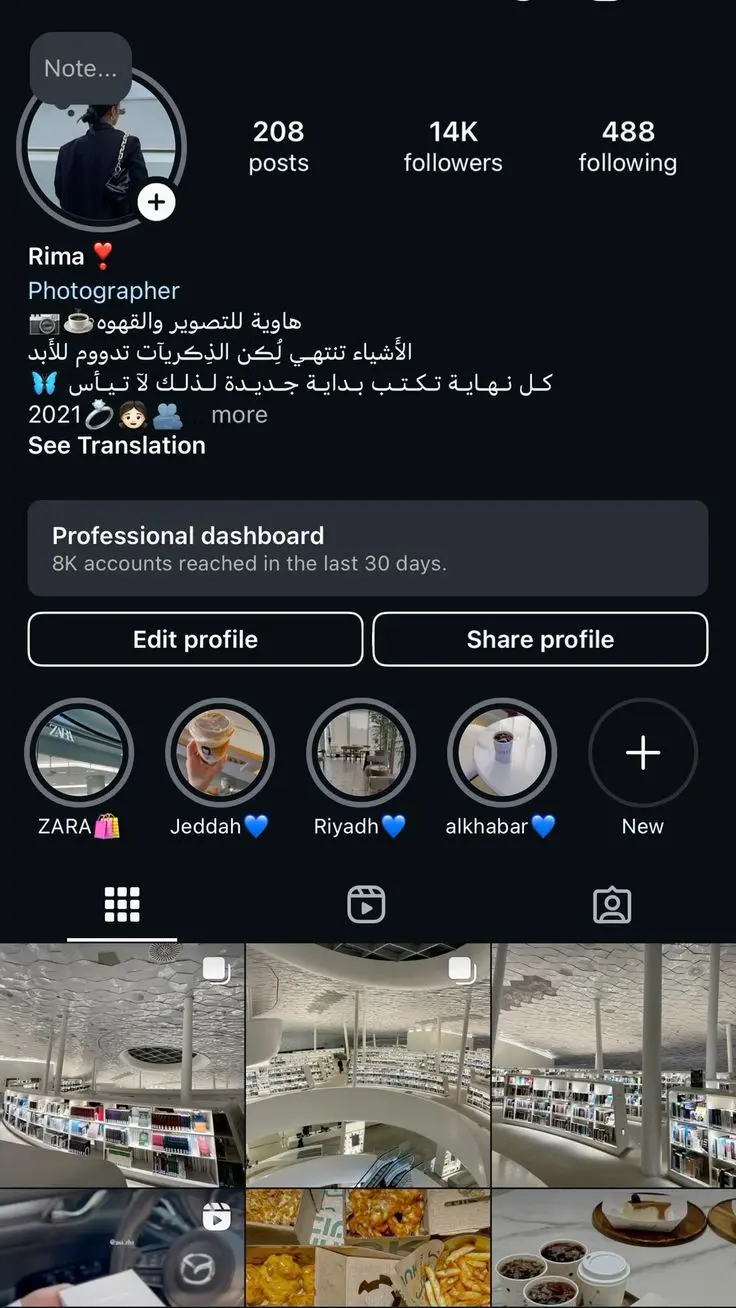Open the 488 following list
Screen dimensions: 736x1308
(628, 145)
